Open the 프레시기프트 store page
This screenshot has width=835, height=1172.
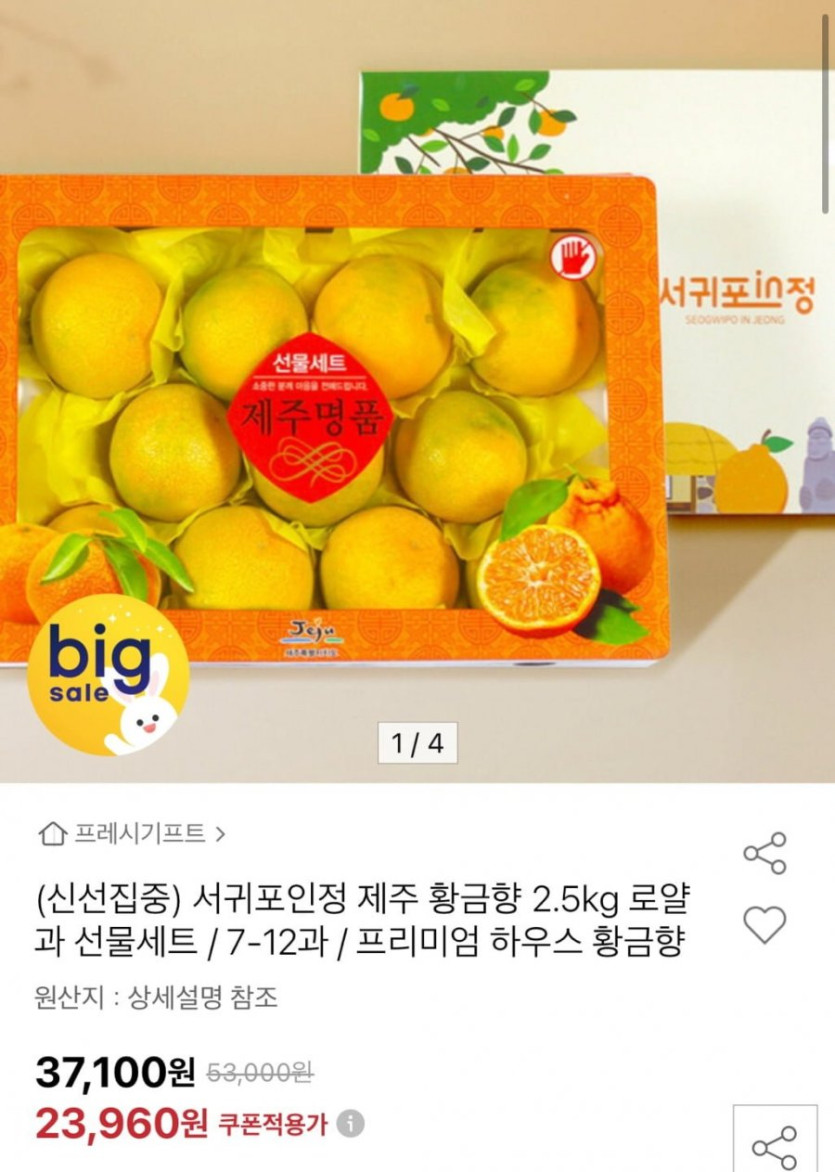[x=132, y=832]
